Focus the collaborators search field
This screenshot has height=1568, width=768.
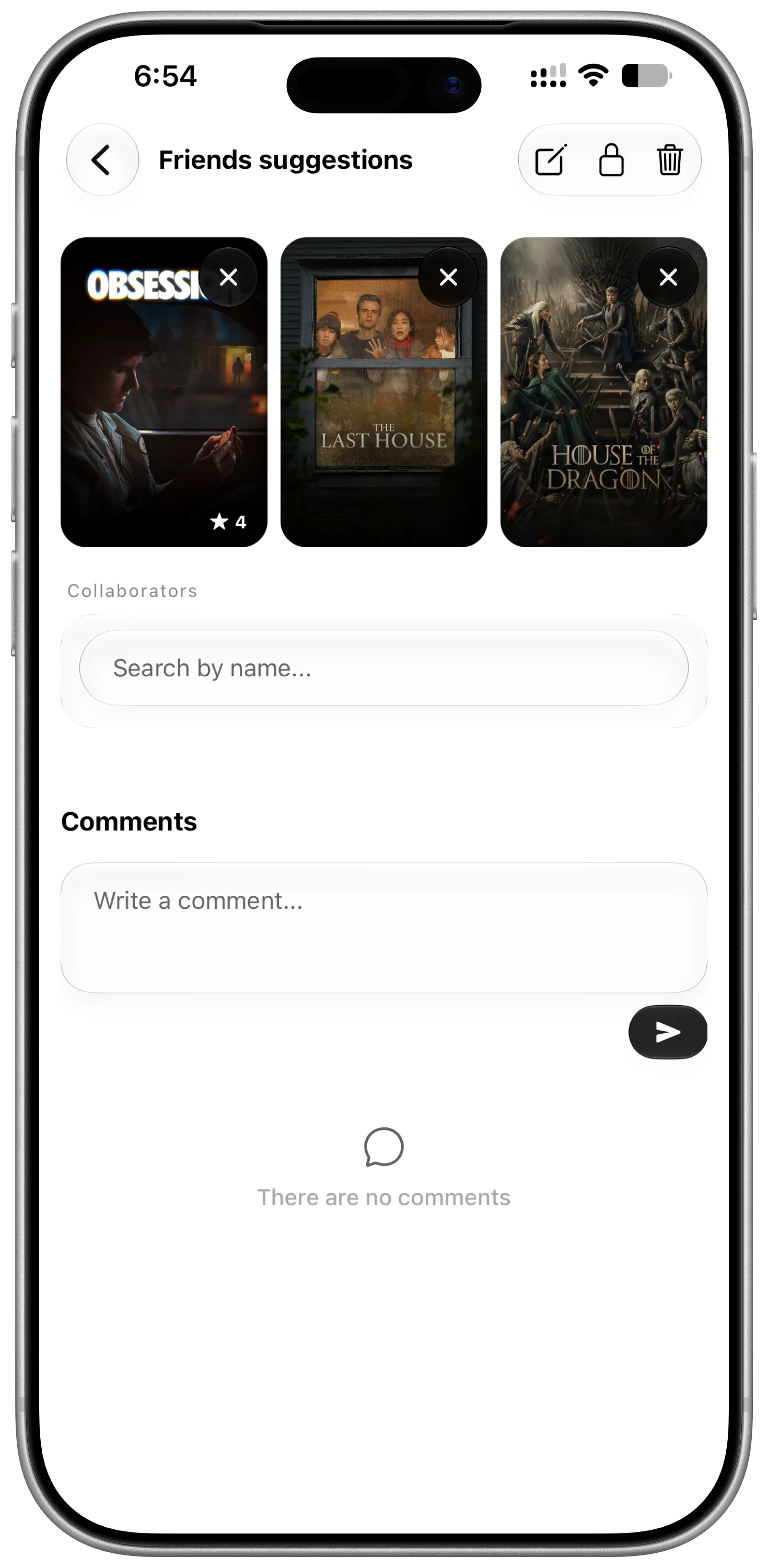pos(383,668)
